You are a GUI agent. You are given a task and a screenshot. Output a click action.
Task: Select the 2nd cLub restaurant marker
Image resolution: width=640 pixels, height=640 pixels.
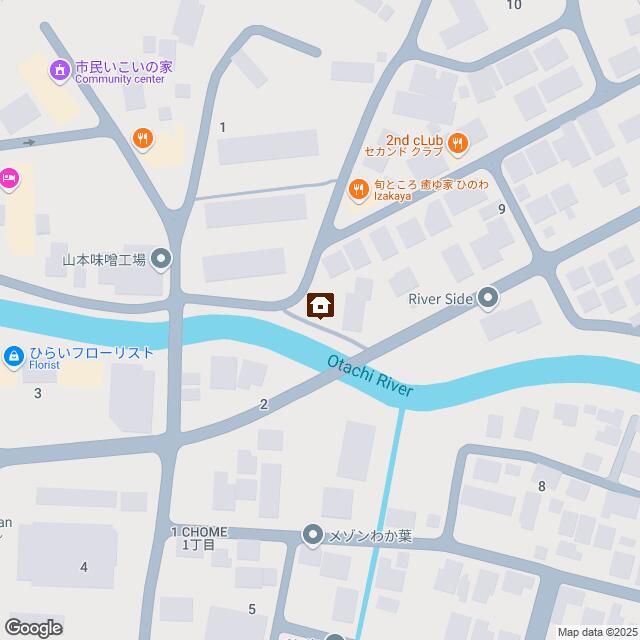(458, 143)
